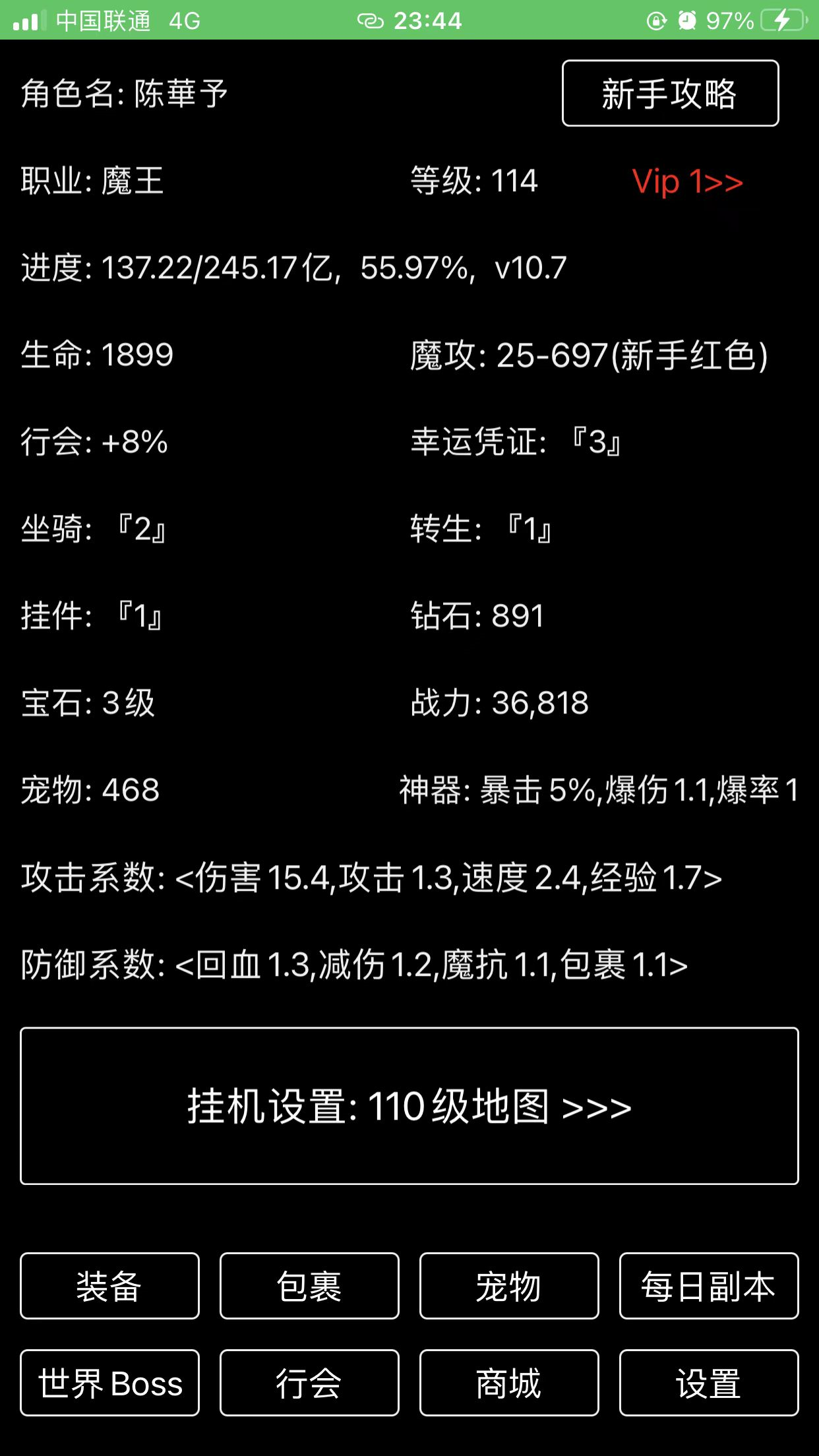The width and height of the screenshot is (819, 1456).
Task: Open the 设置 settings button
Action: [709, 1383]
